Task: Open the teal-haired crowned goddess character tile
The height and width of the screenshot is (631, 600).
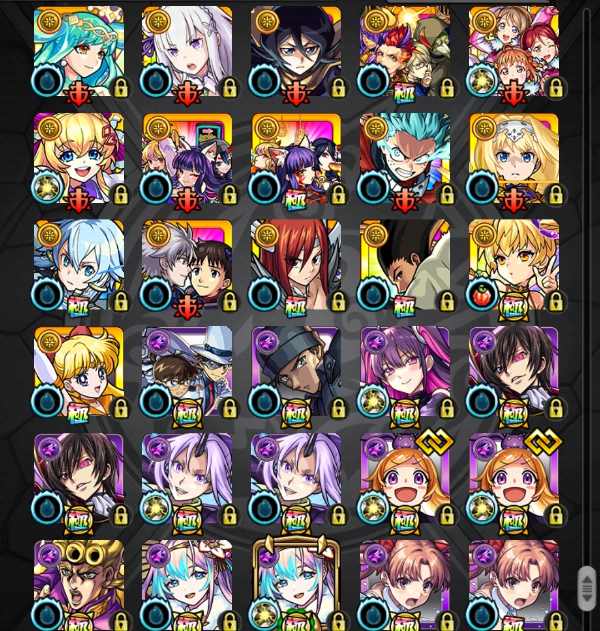Action: pos(79,50)
